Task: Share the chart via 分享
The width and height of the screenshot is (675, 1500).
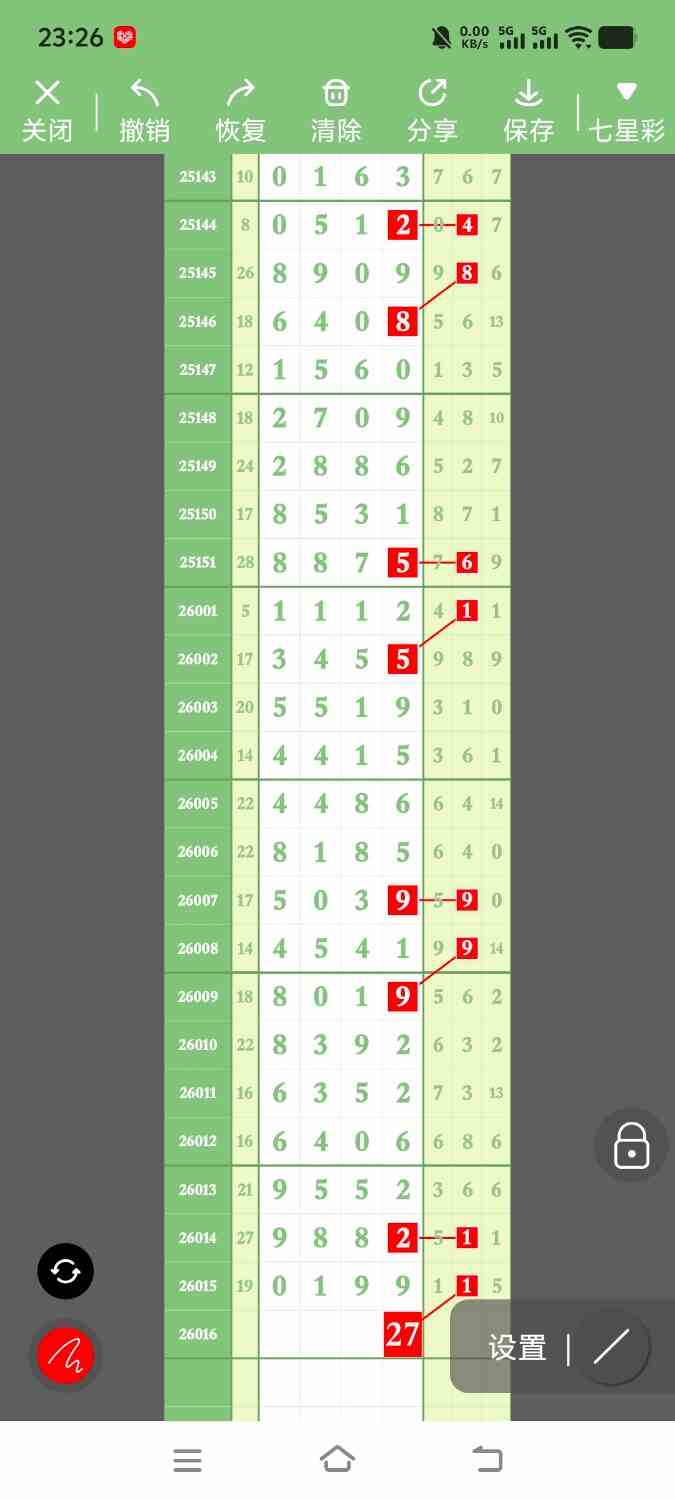Action: (x=432, y=111)
